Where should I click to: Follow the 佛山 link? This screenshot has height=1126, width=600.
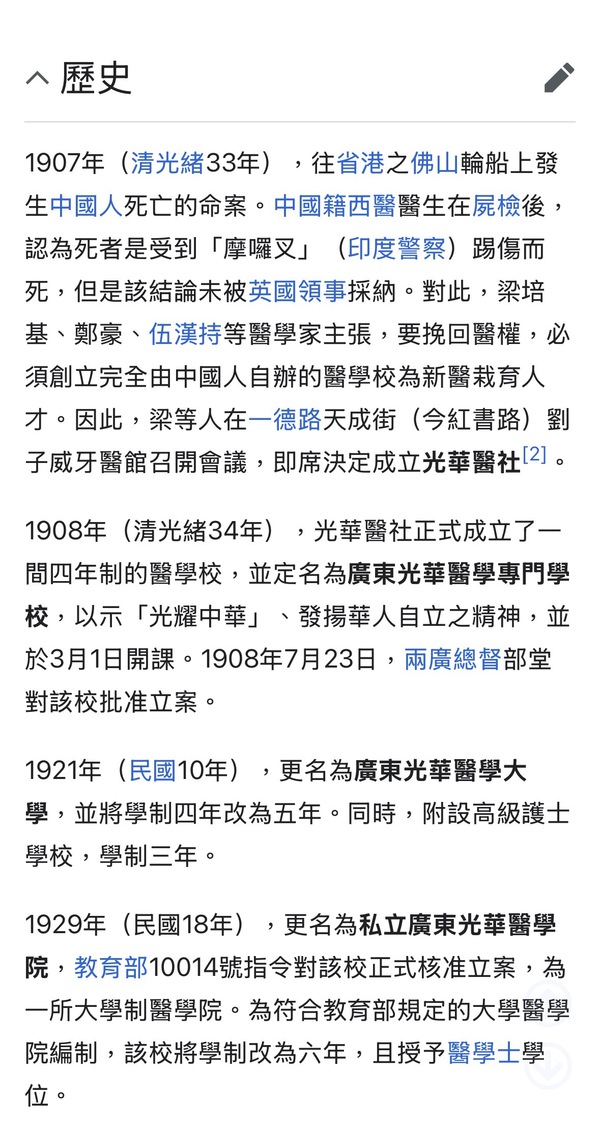(434, 164)
